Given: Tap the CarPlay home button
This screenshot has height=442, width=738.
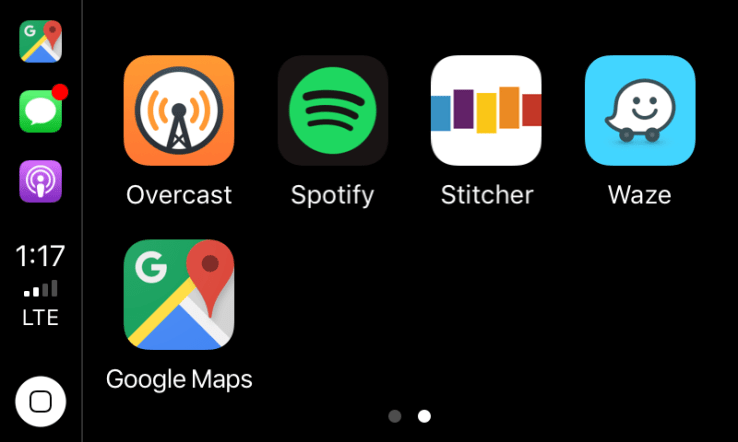Looking at the screenshot, I should click(x=41, y=402).
